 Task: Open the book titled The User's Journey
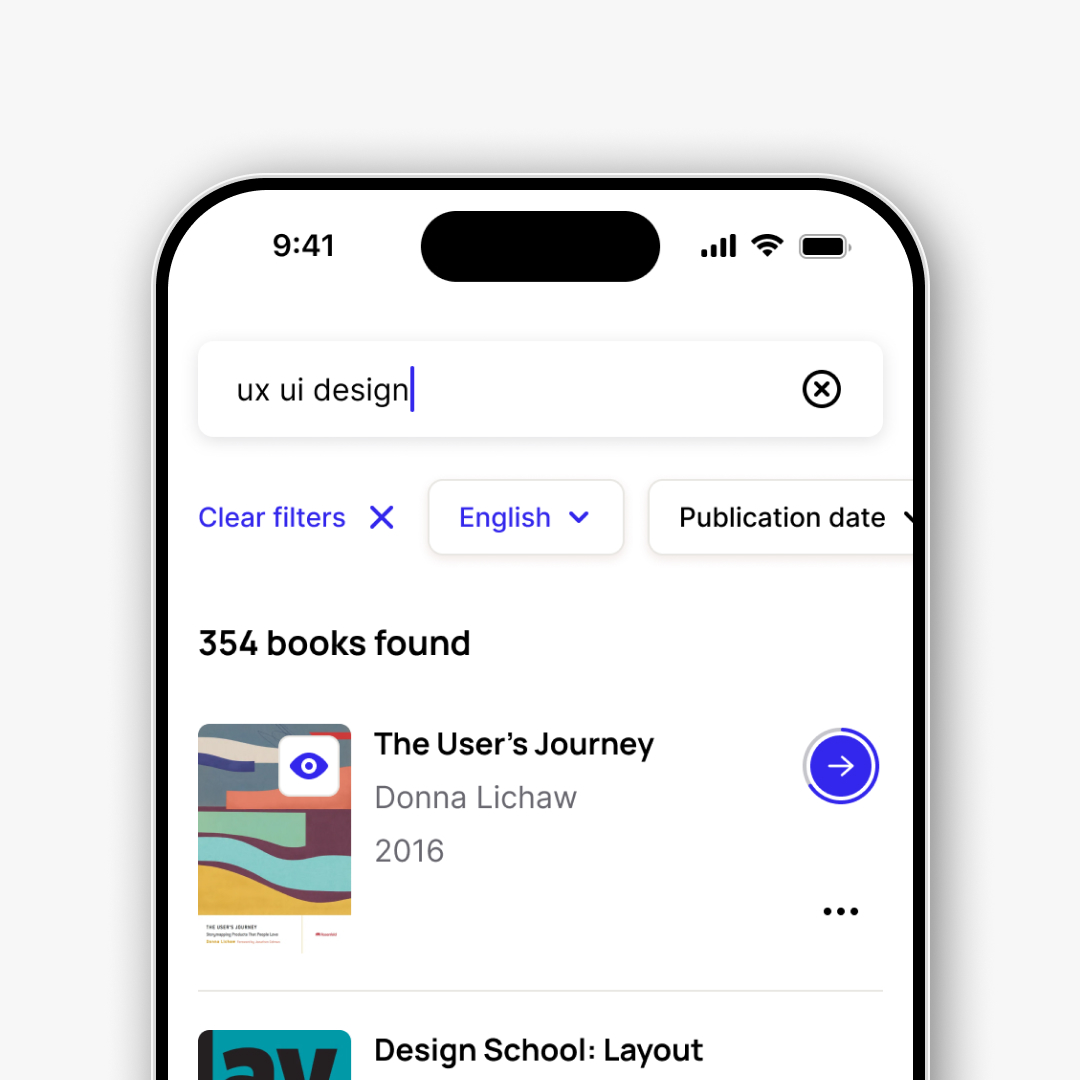514,744
